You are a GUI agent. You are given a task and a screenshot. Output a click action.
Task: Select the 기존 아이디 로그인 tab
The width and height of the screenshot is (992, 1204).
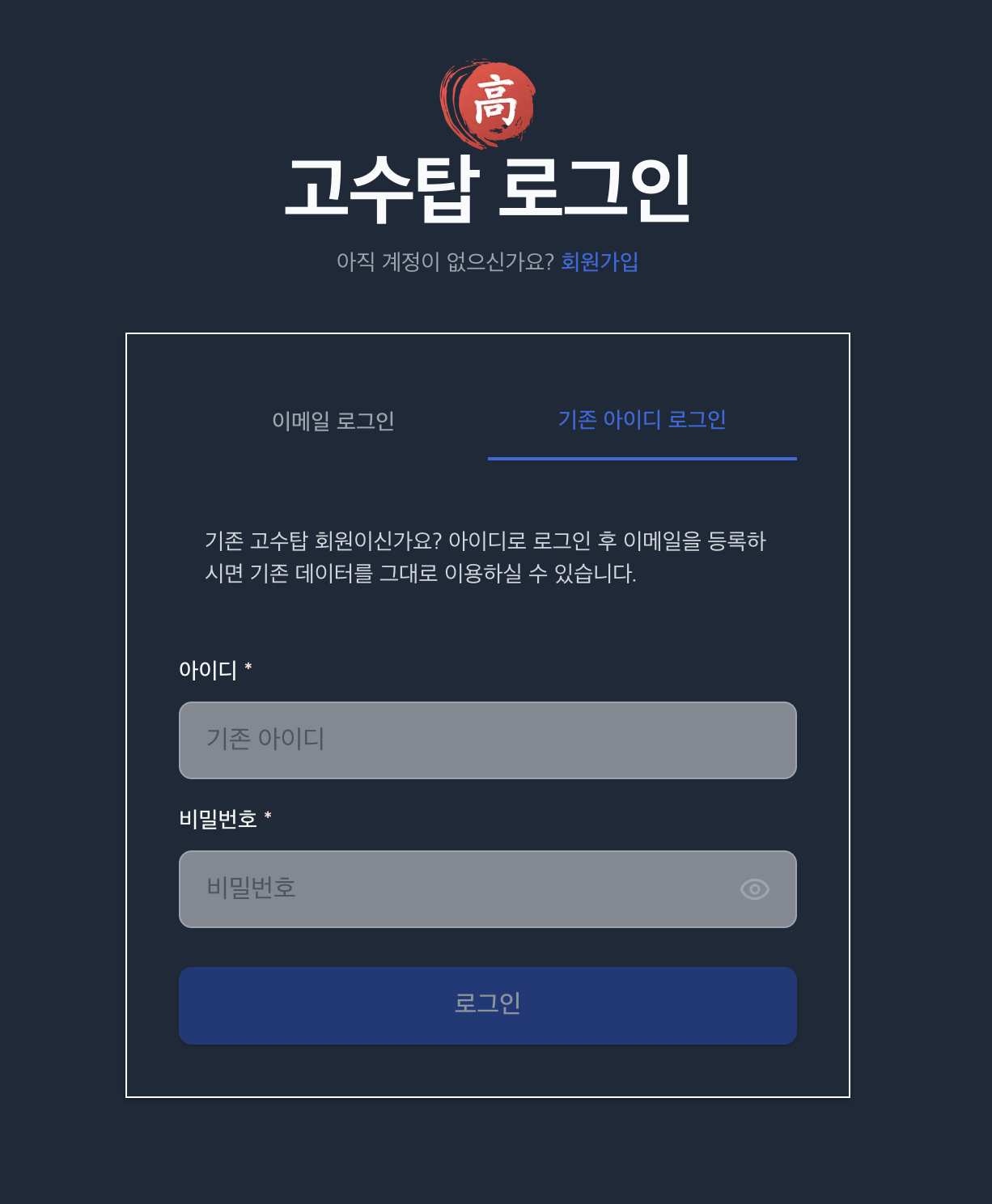tap(642, 420)
